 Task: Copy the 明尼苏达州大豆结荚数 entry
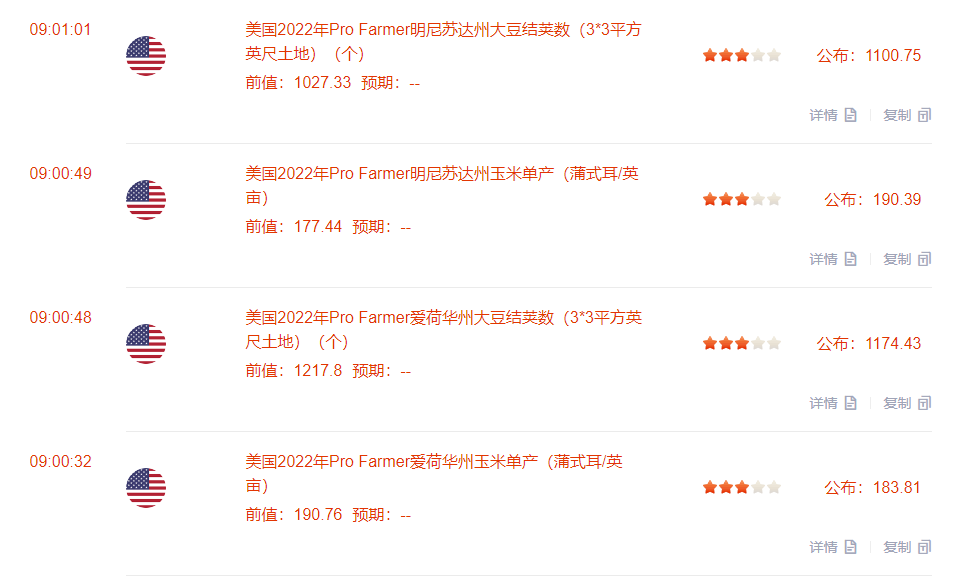click(906, 115)
